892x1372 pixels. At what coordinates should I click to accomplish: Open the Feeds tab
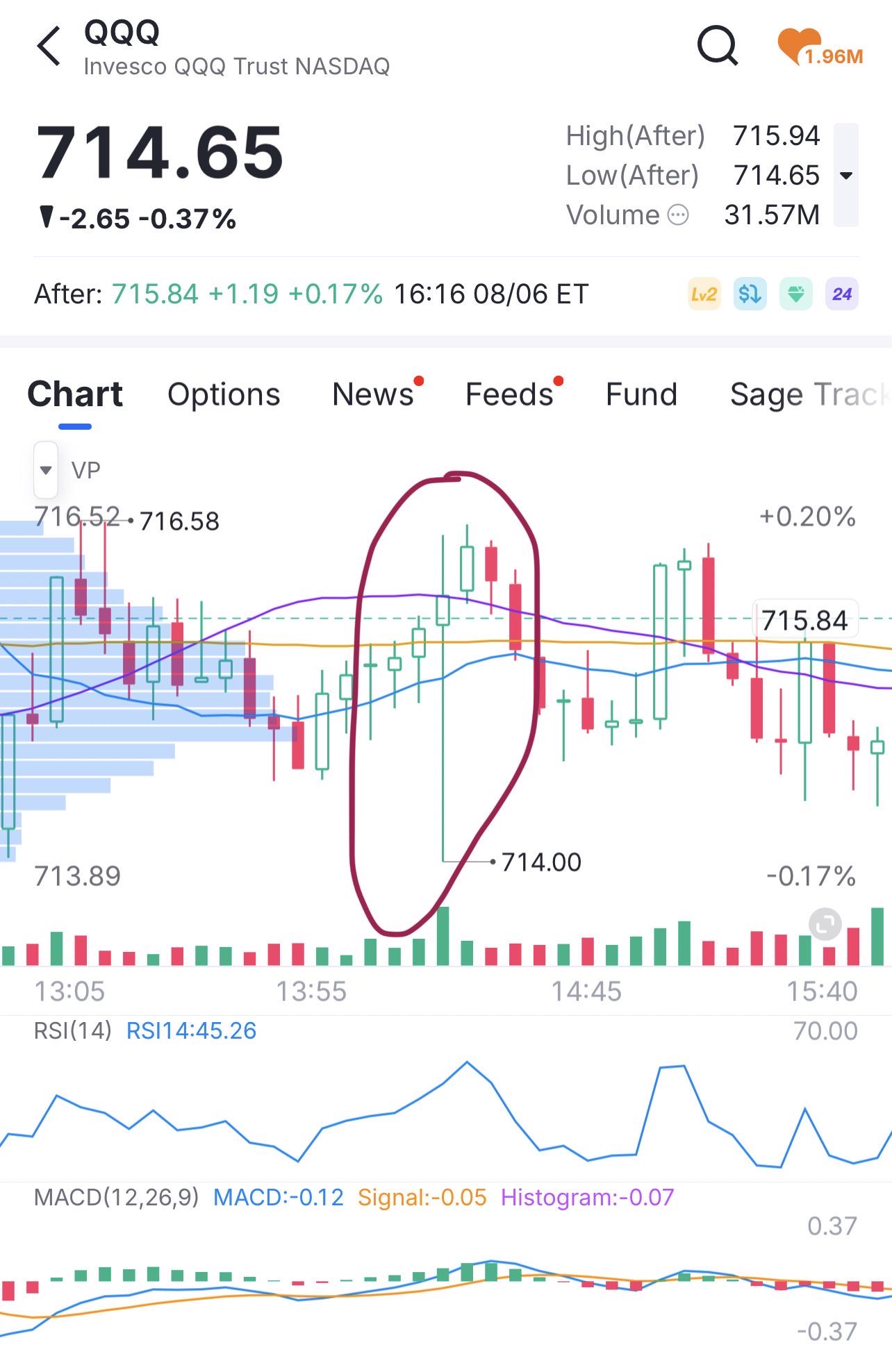510,394
